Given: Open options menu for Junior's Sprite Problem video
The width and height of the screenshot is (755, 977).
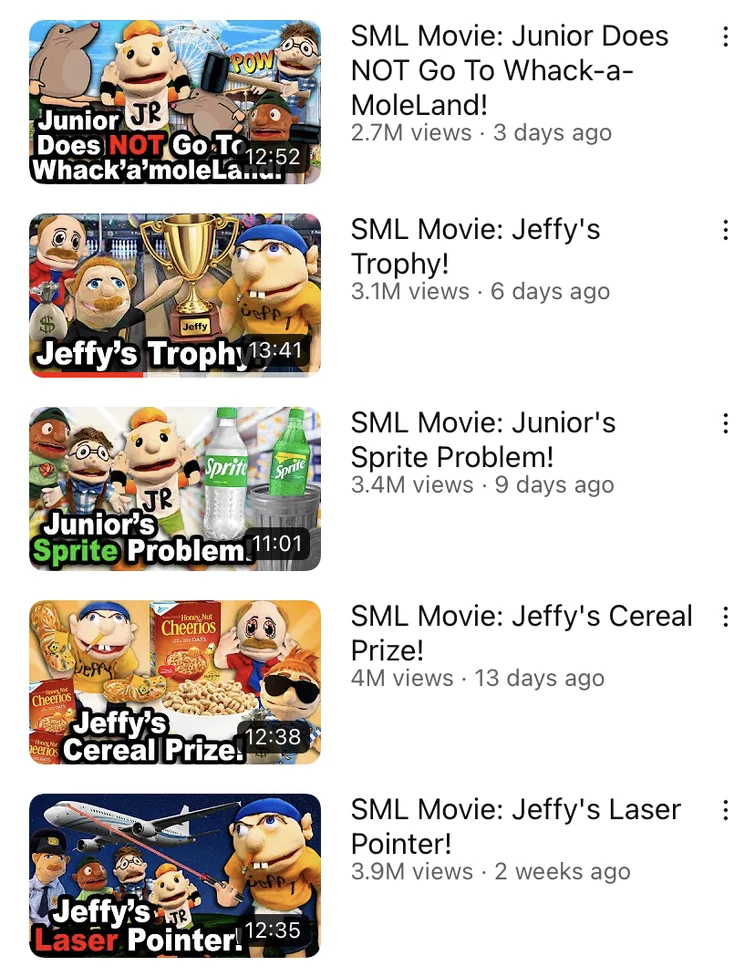Looking at the screenshot, I should pyautogui.click(x=725, y=423).
